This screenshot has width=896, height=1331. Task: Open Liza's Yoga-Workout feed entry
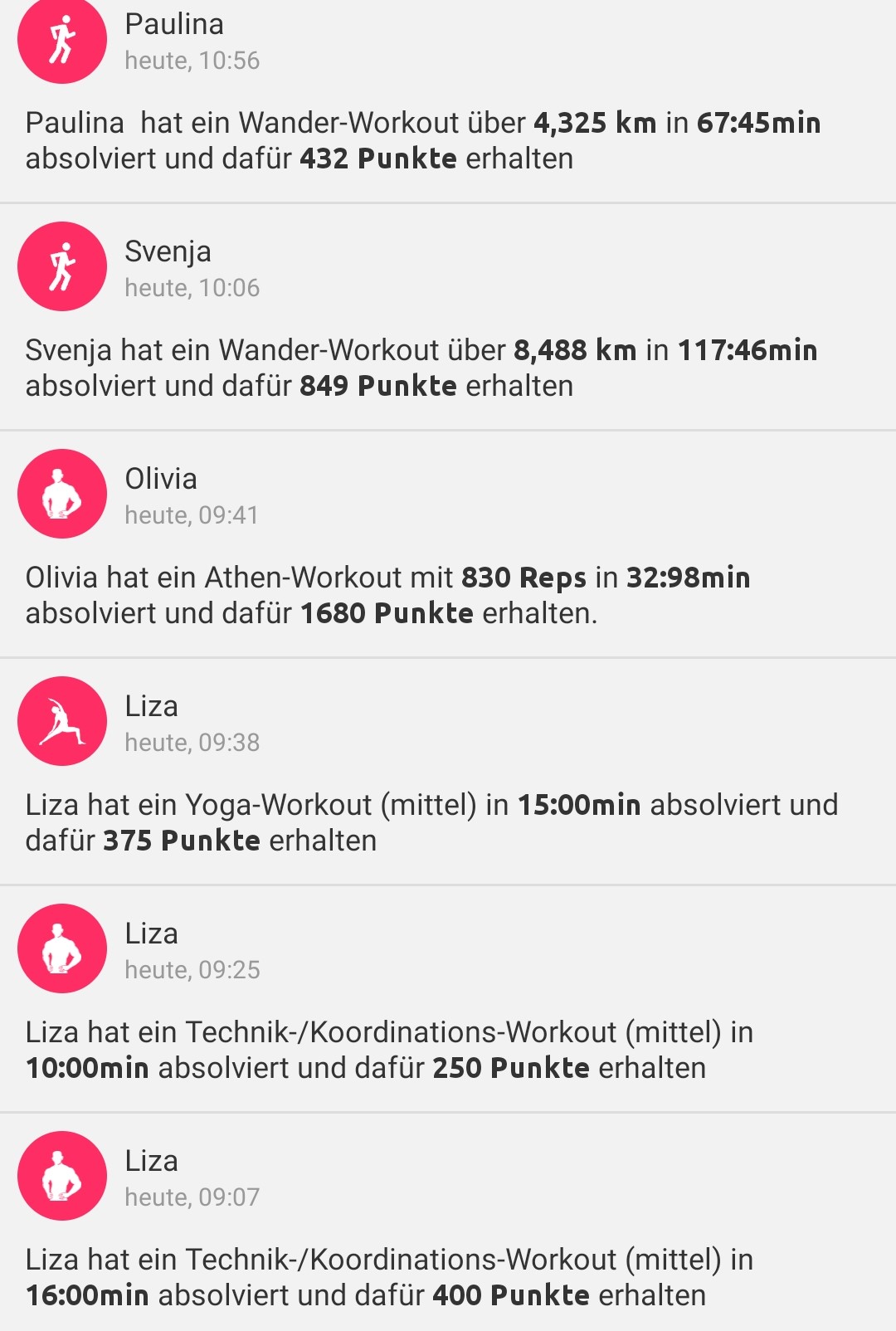(431, 822)
